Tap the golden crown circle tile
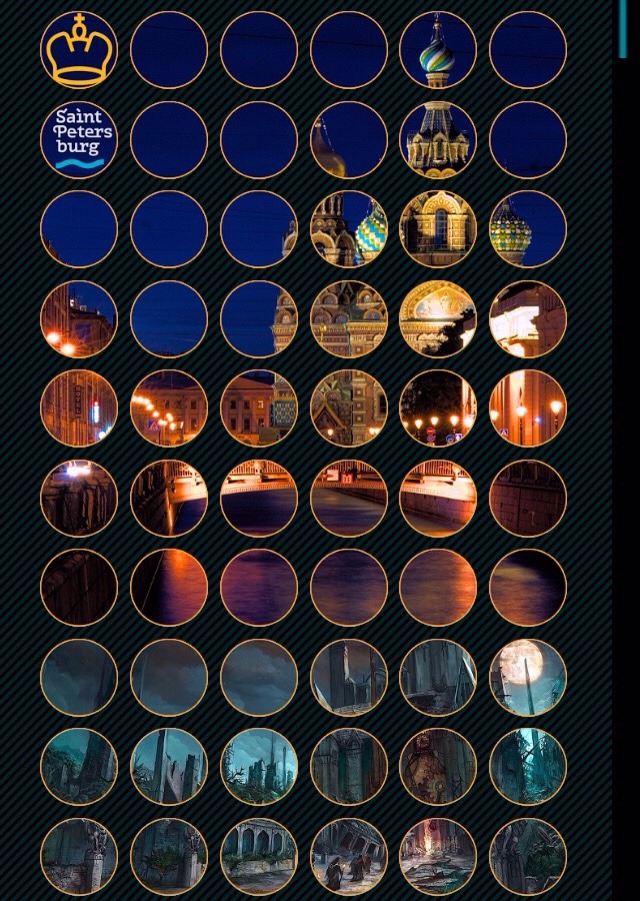The image size is (640, 901). click(79, 50)
